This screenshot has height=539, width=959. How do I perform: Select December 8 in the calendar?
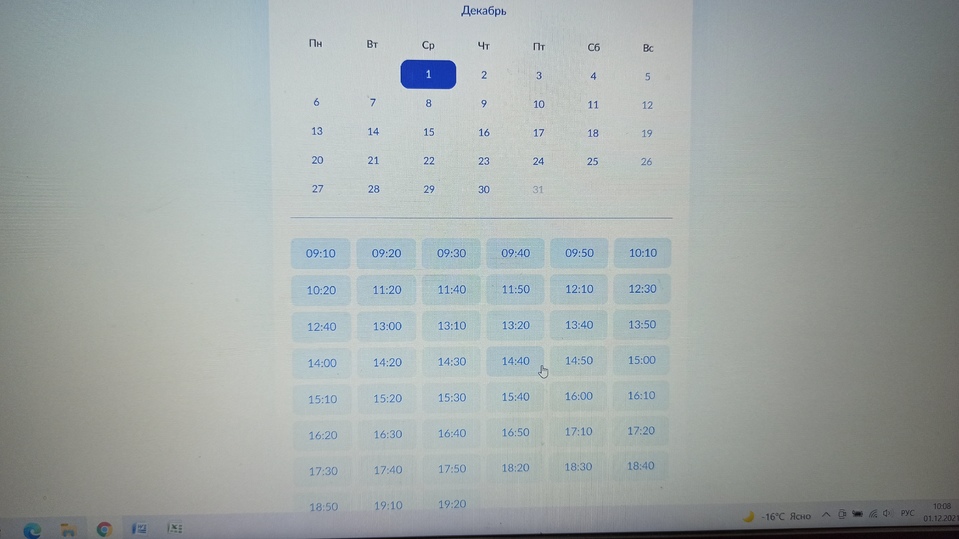[428, 103]
